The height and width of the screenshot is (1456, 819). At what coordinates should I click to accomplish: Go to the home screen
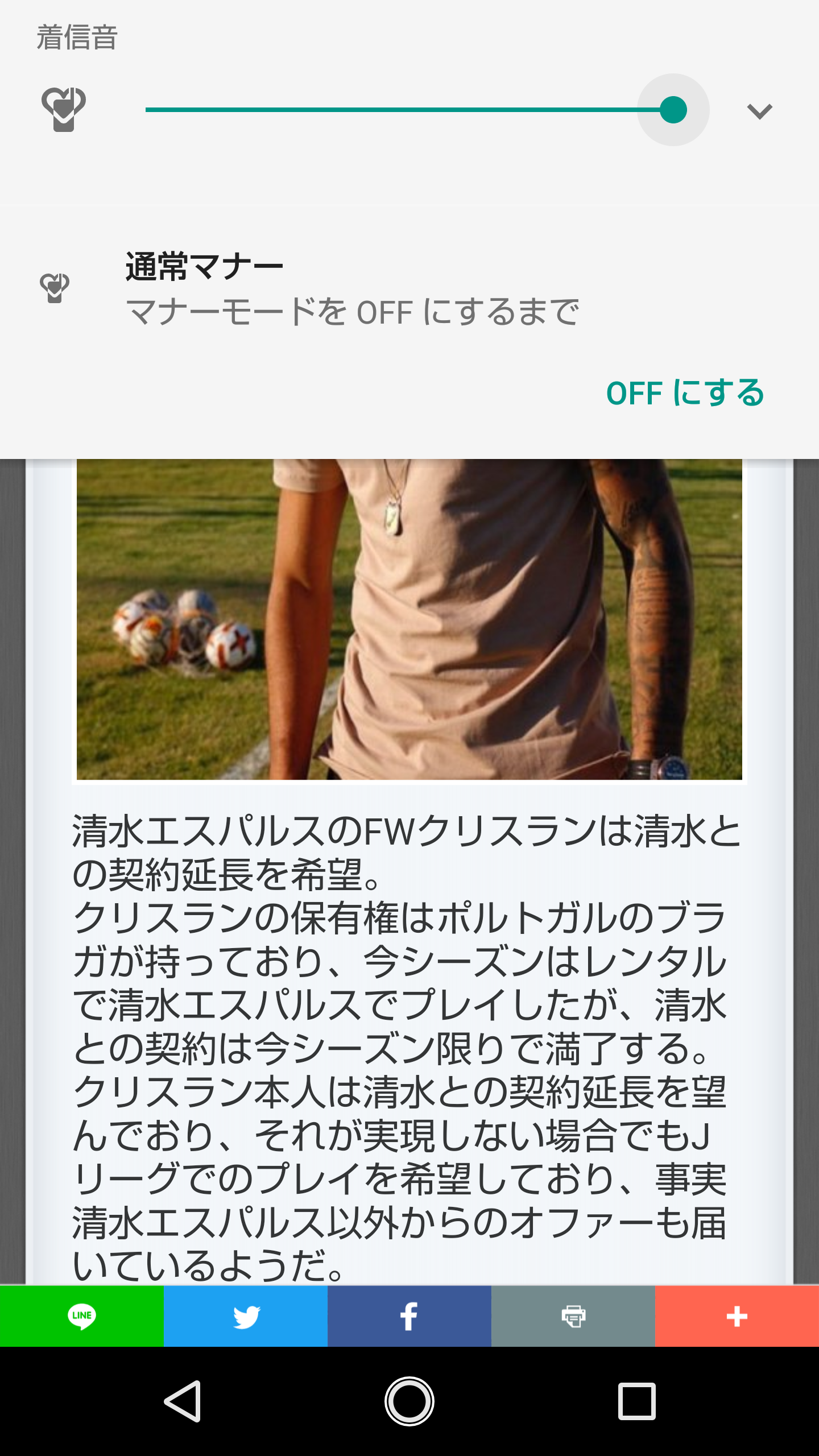coord(409,1401)
